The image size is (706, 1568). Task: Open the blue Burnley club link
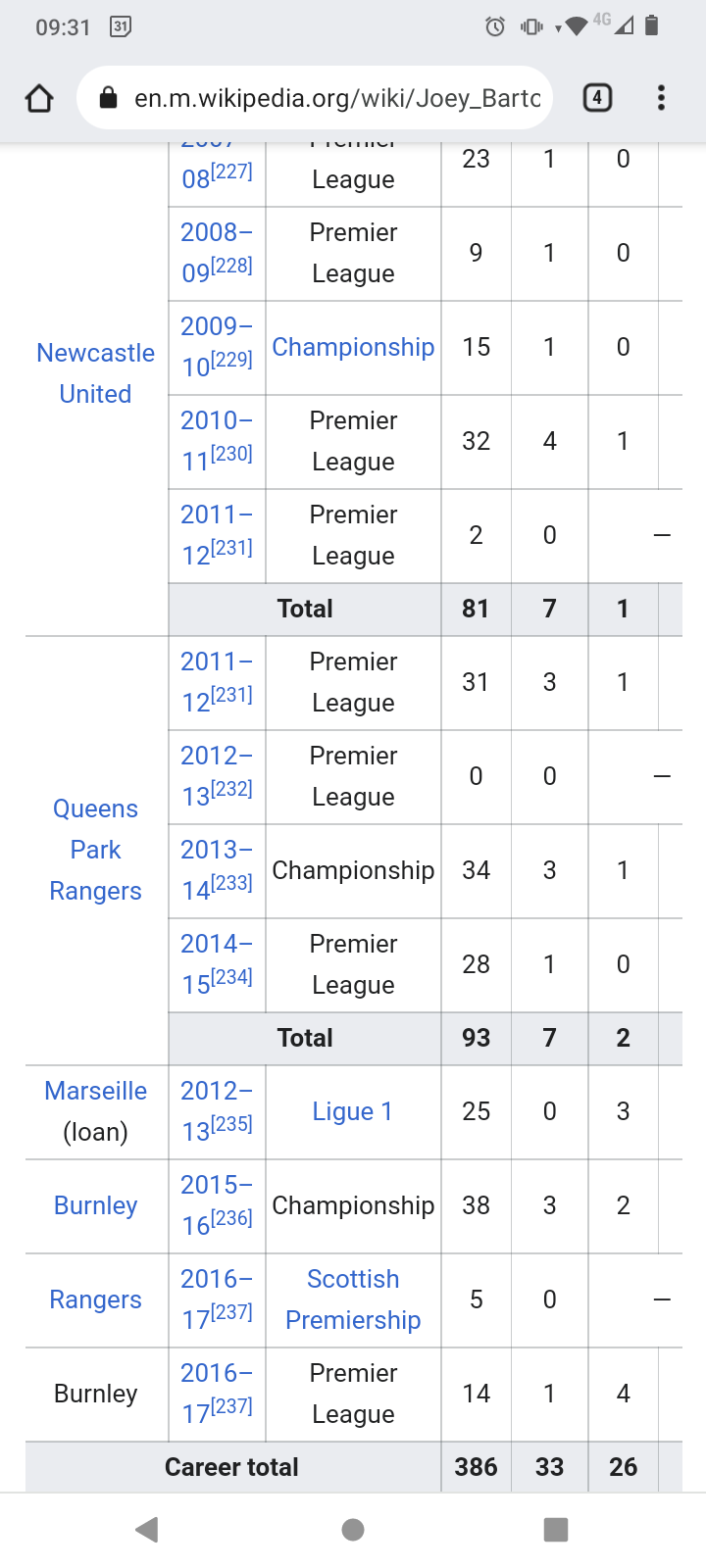[x=95, y=1205]
